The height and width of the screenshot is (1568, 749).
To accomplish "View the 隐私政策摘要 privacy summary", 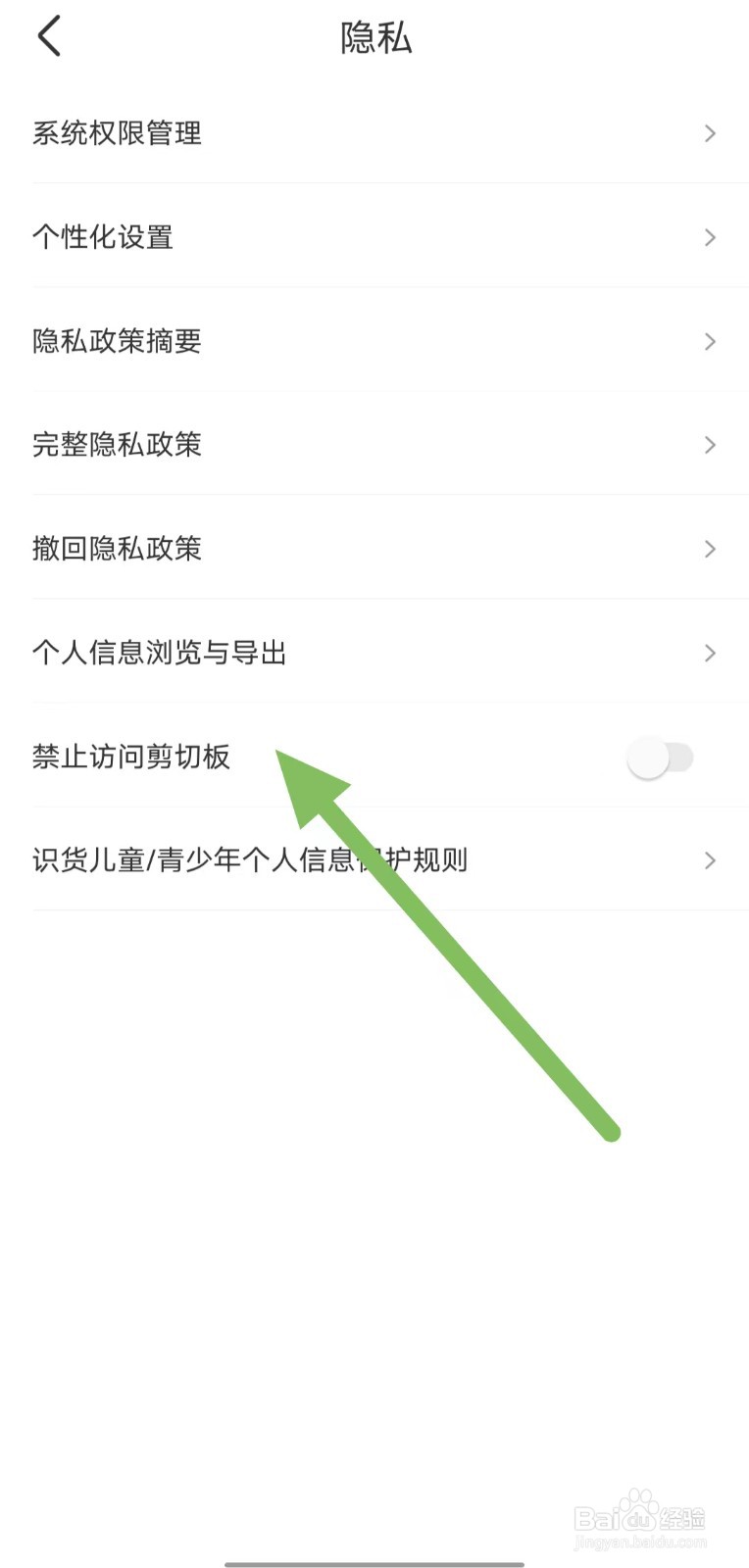I will (116, 341).
